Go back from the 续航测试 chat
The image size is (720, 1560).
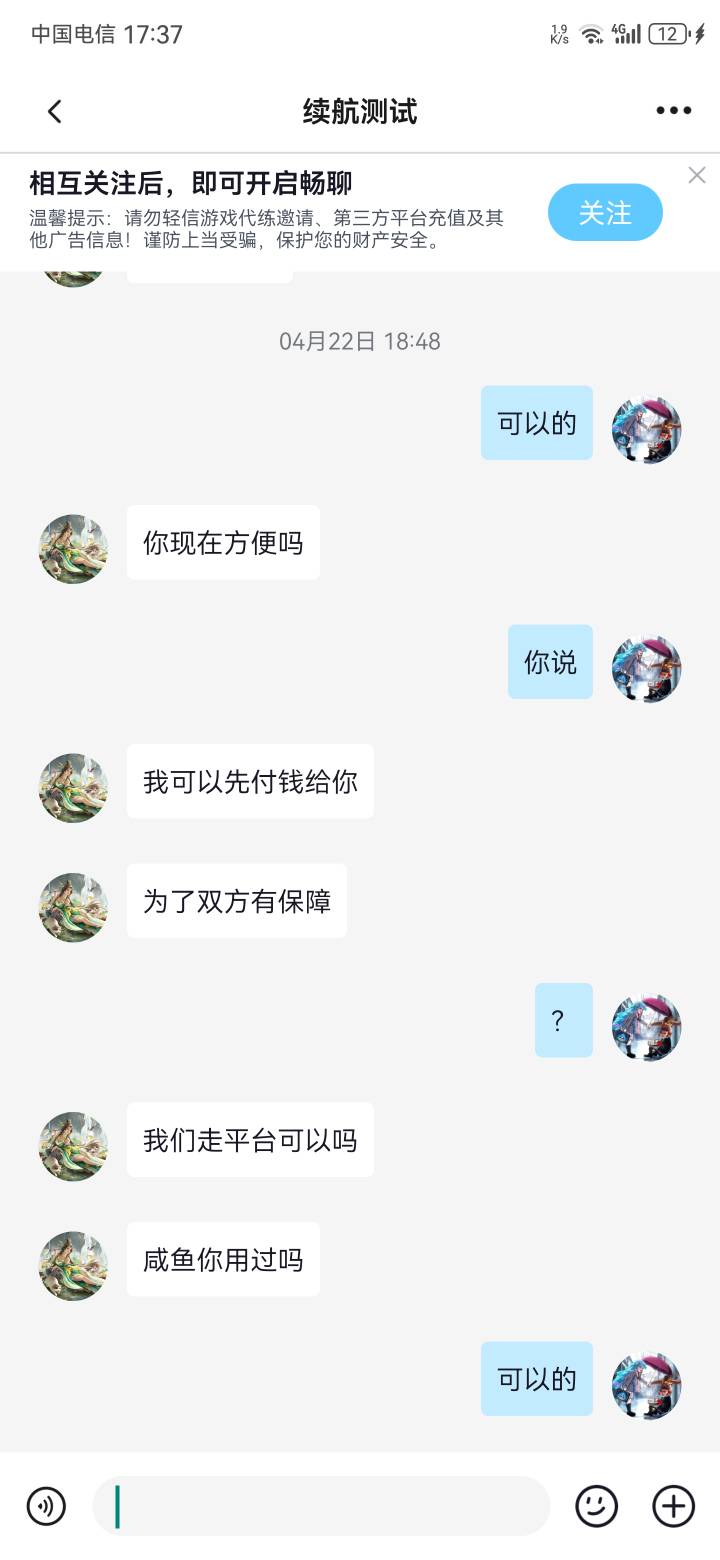(x=55, y=112)
